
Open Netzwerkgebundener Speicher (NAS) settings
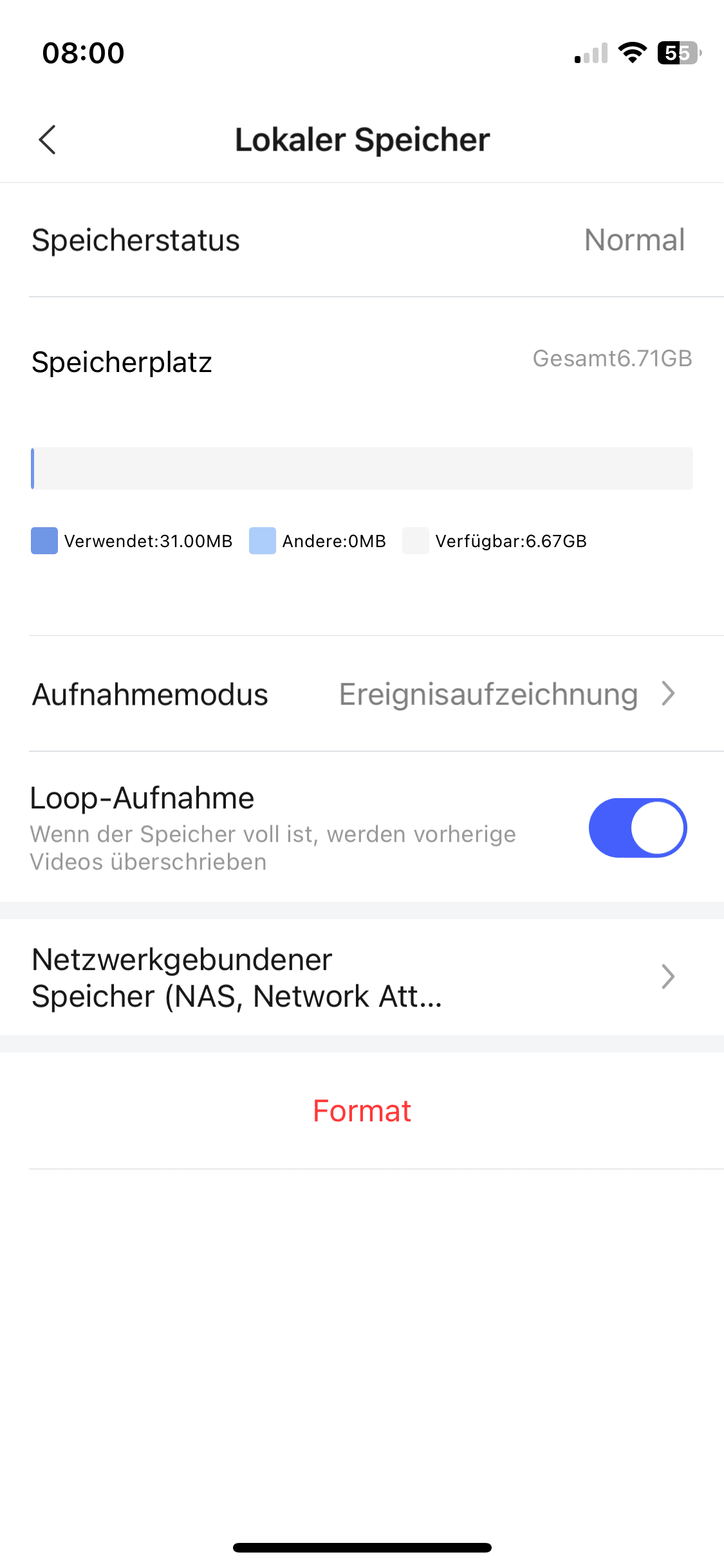pyautogui.click(x=362, y=977)
